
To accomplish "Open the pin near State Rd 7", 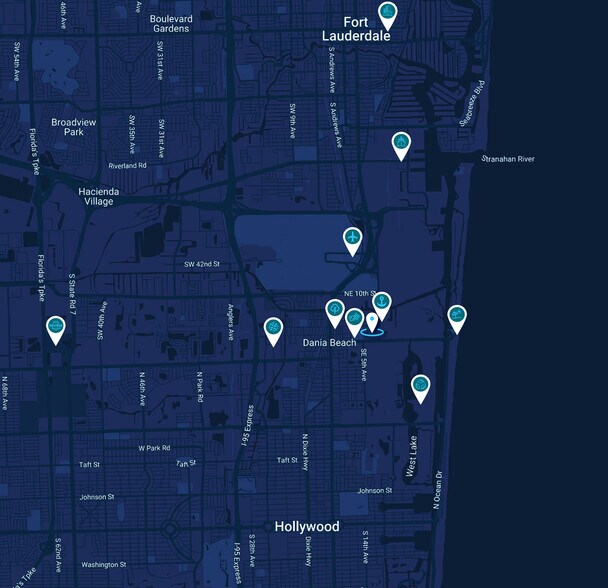I will coord(56,326).
